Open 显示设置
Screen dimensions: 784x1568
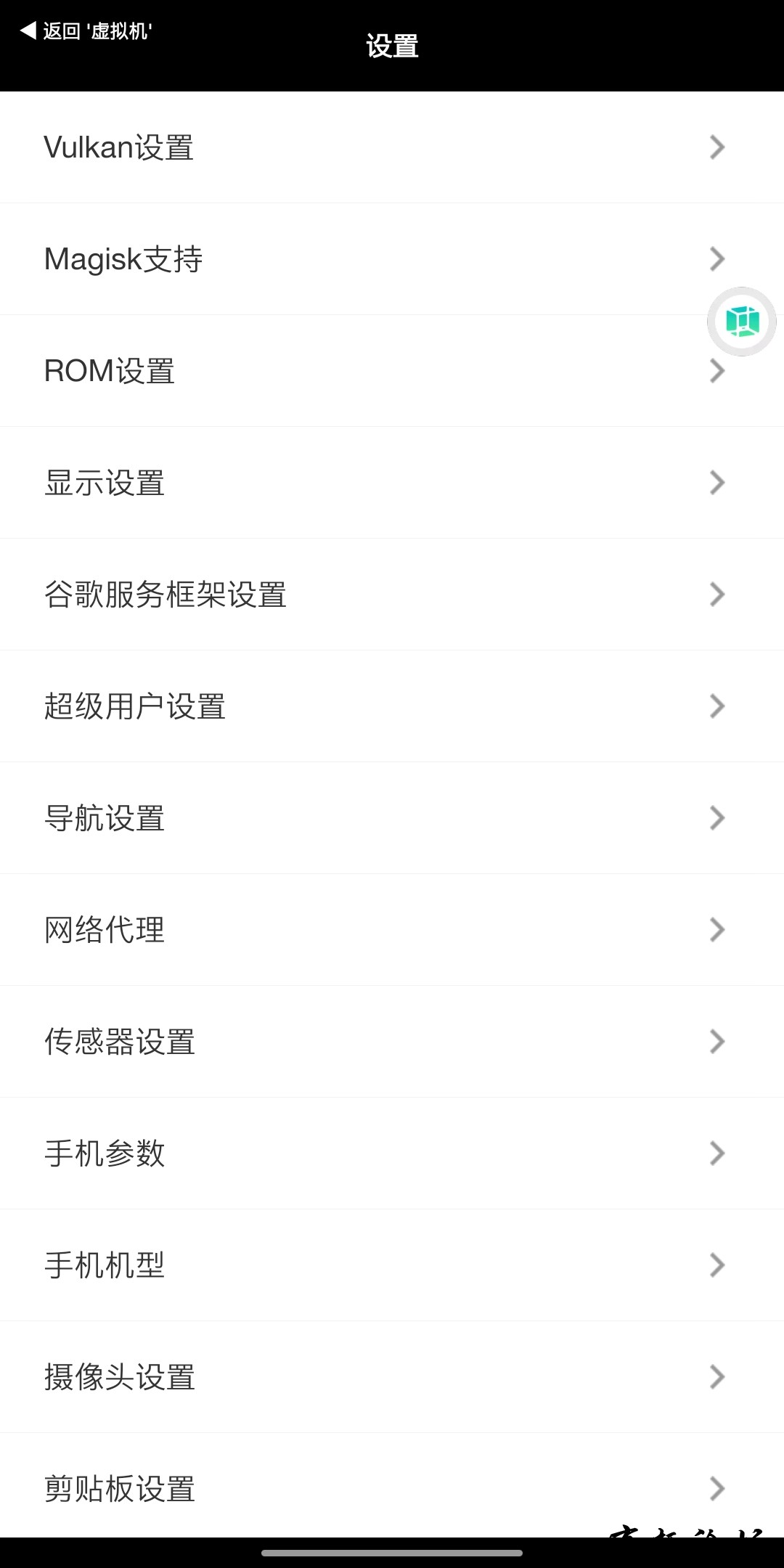coord(392,483)
